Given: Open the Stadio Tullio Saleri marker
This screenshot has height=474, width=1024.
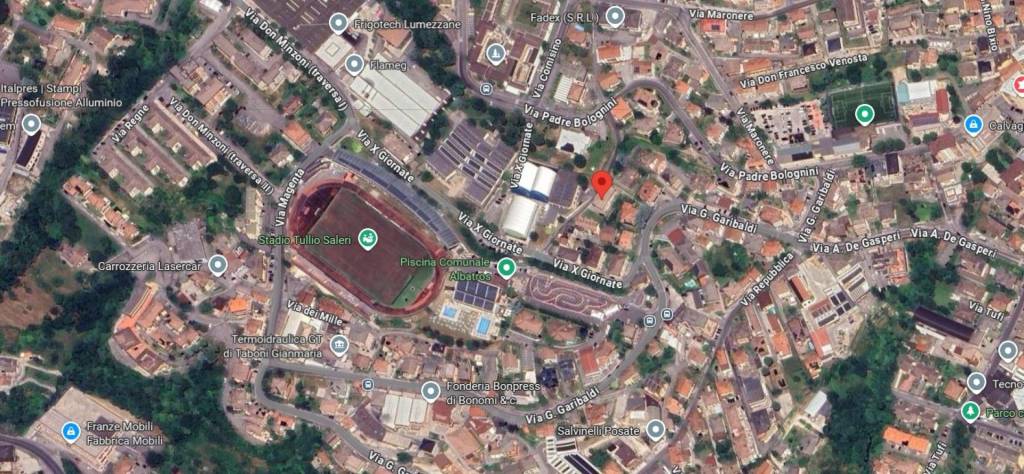Looking at the screenshot, I should click(x=368, y=237).
